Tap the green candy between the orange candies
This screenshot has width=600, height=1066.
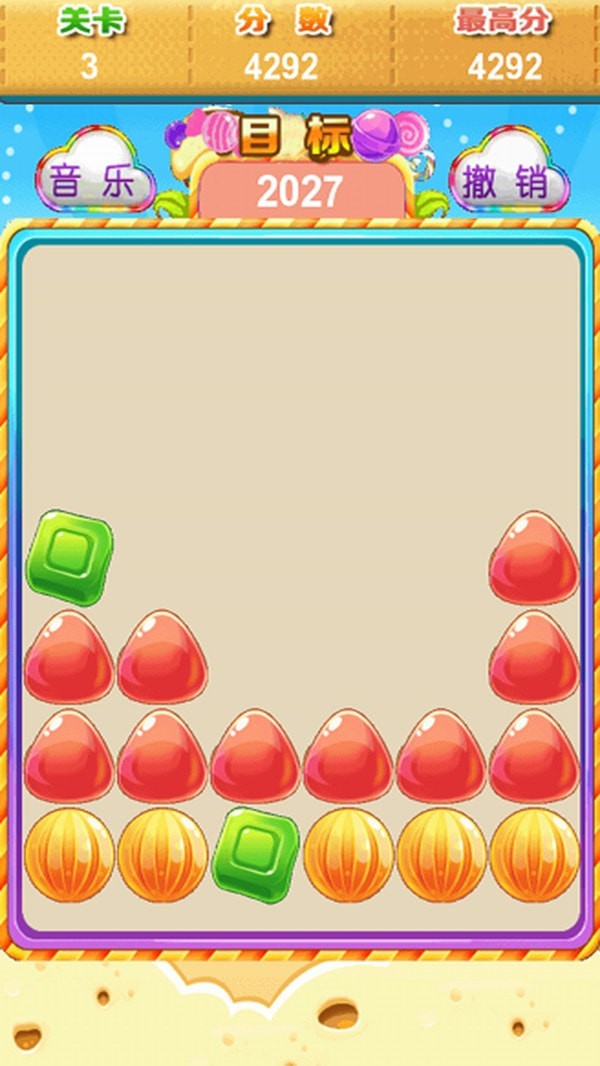[x=256, y=851]
